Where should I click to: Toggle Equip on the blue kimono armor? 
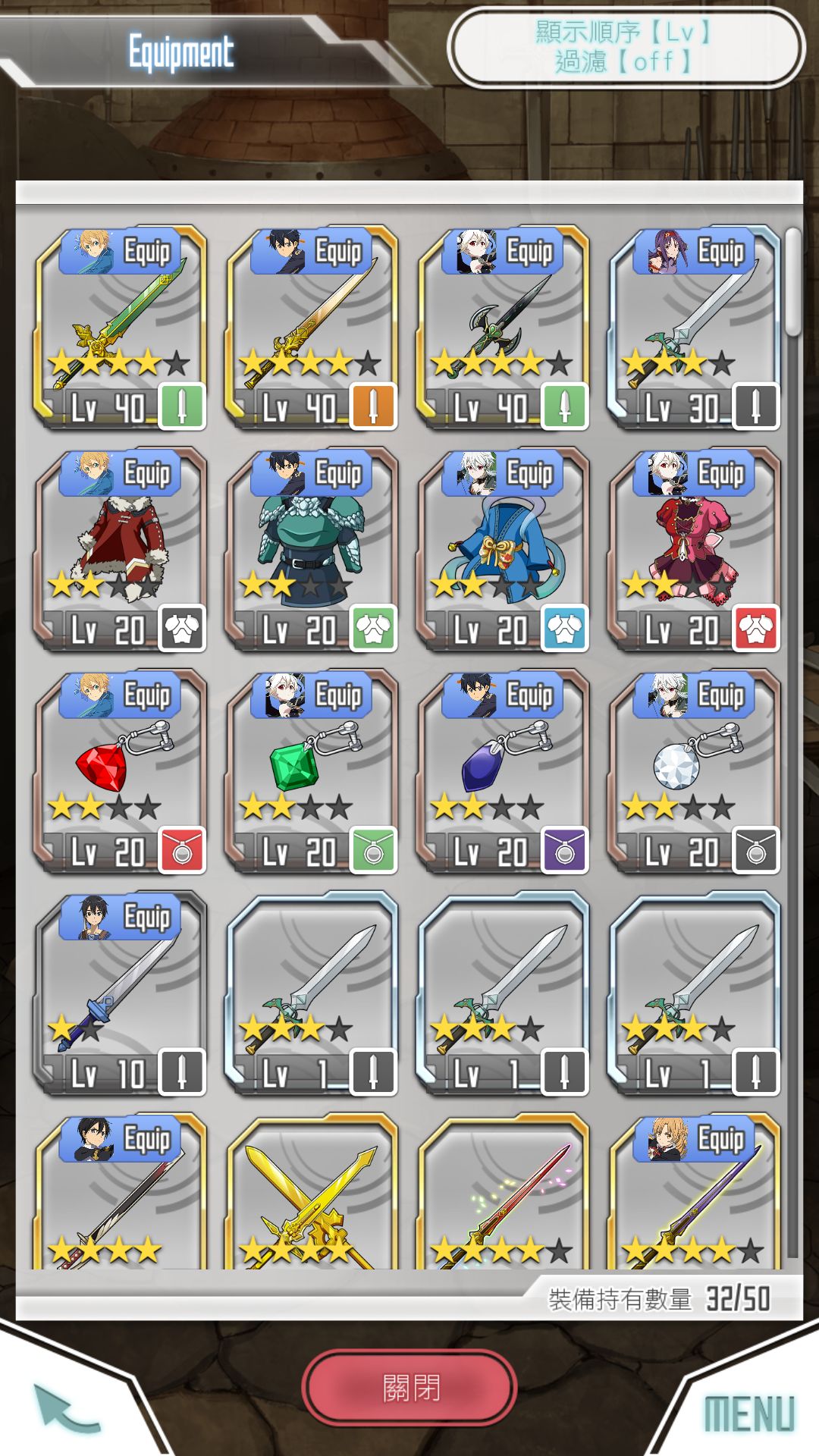click(529, 472)
